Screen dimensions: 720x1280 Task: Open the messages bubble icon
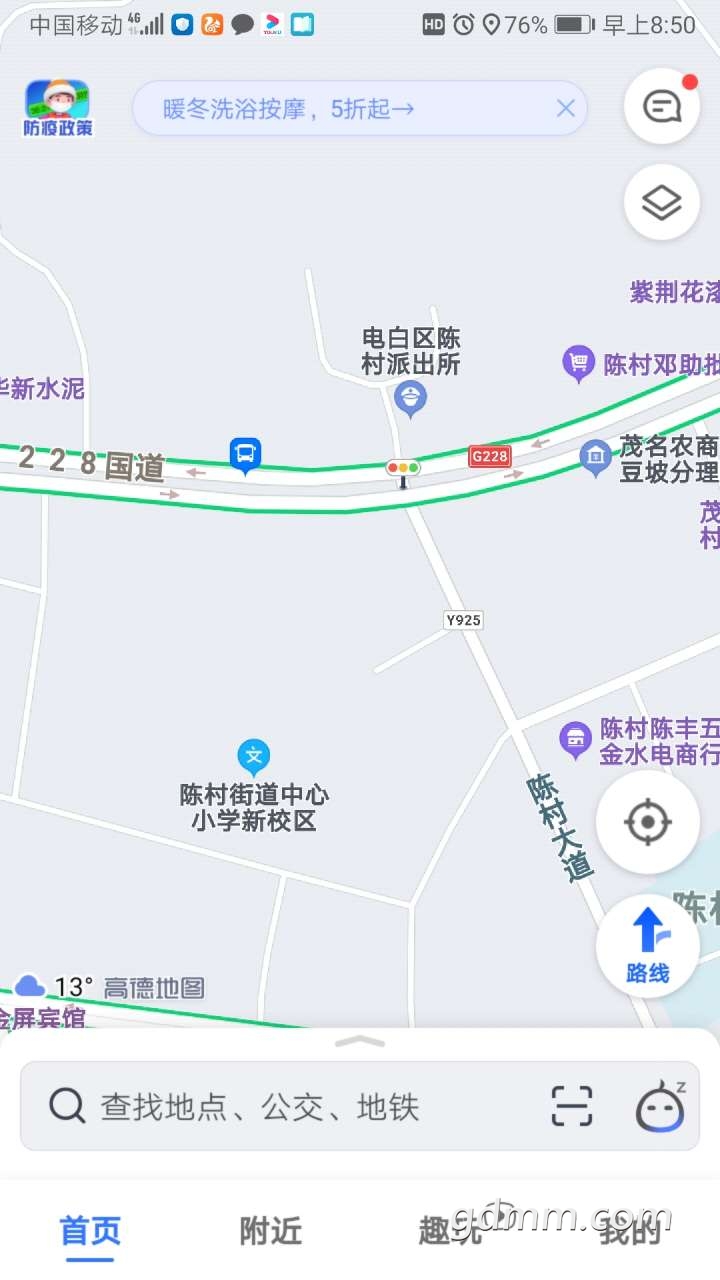[661, 106]
